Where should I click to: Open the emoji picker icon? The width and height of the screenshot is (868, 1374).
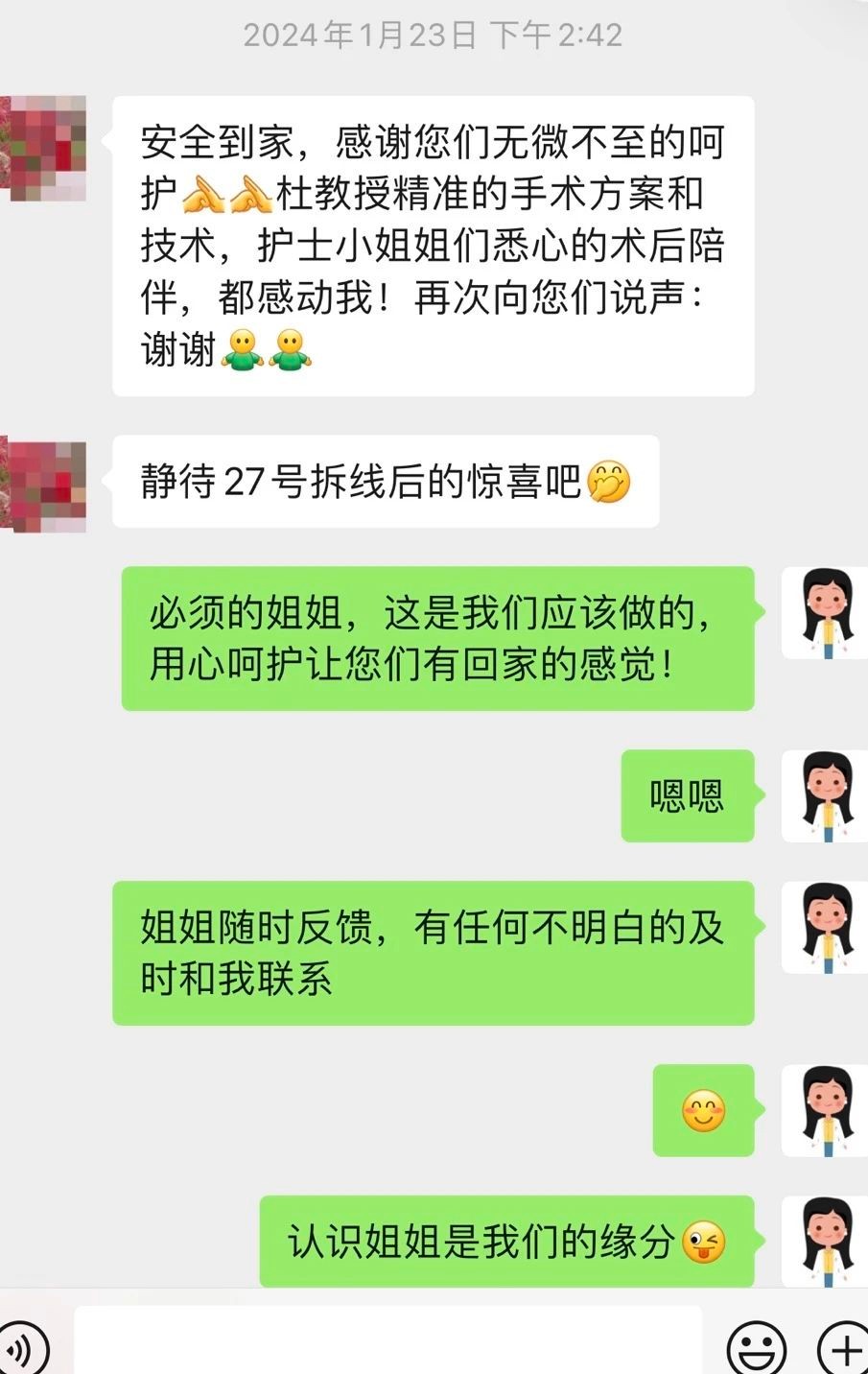[x=757, y=1347]
